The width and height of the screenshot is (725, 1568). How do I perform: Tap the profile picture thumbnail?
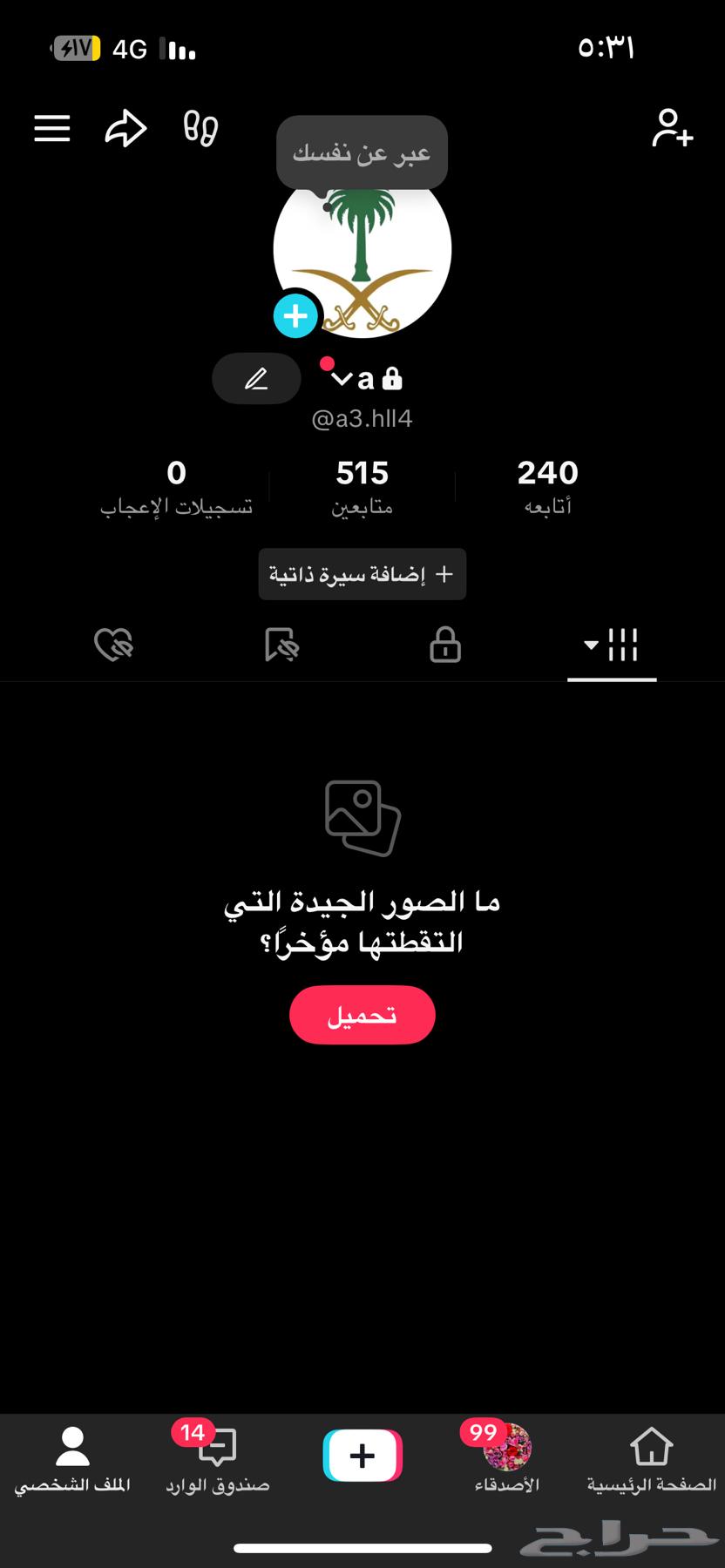pyautogui.click(x=362, y=250)
